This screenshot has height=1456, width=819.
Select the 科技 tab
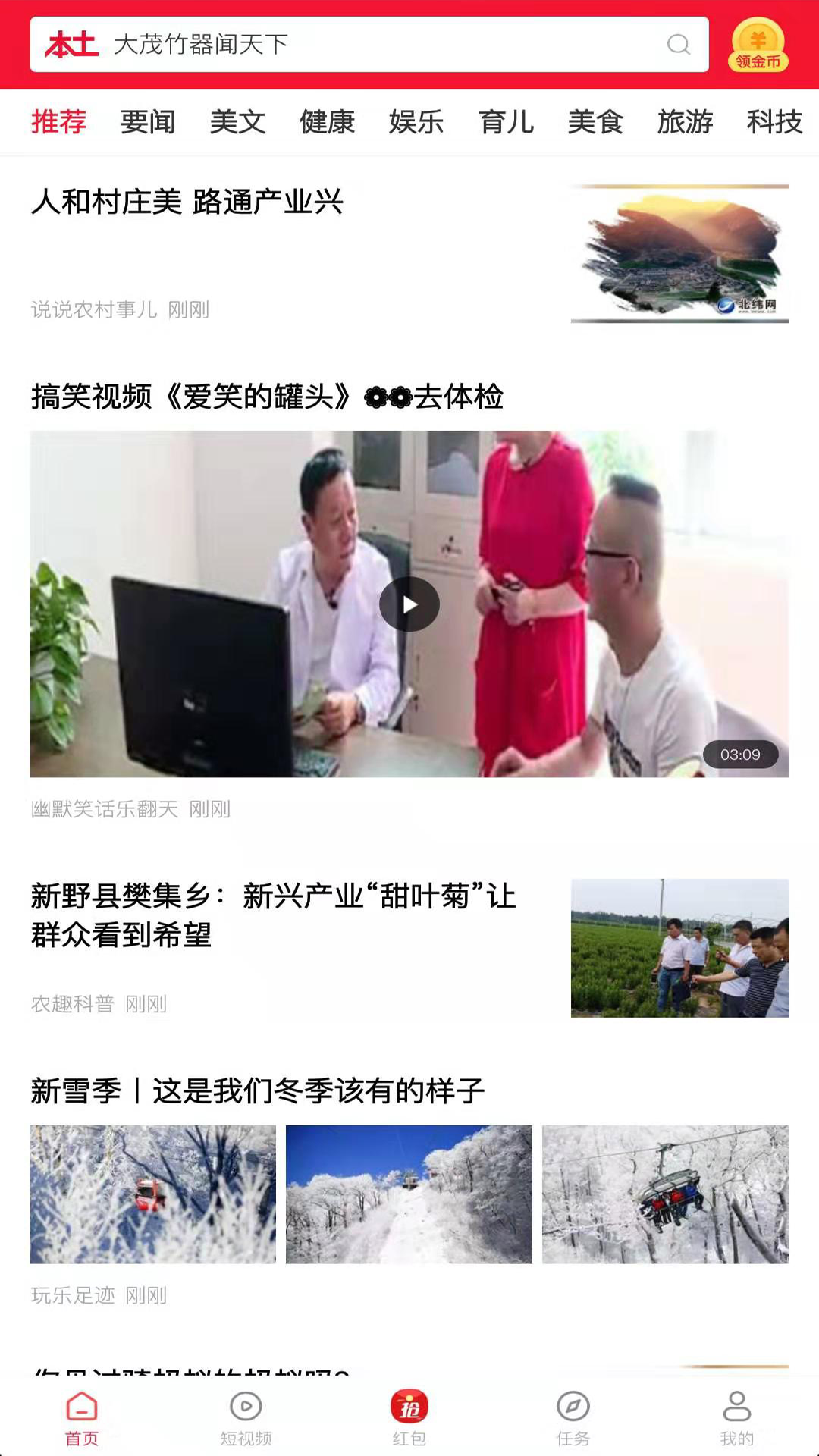(774, 122)
